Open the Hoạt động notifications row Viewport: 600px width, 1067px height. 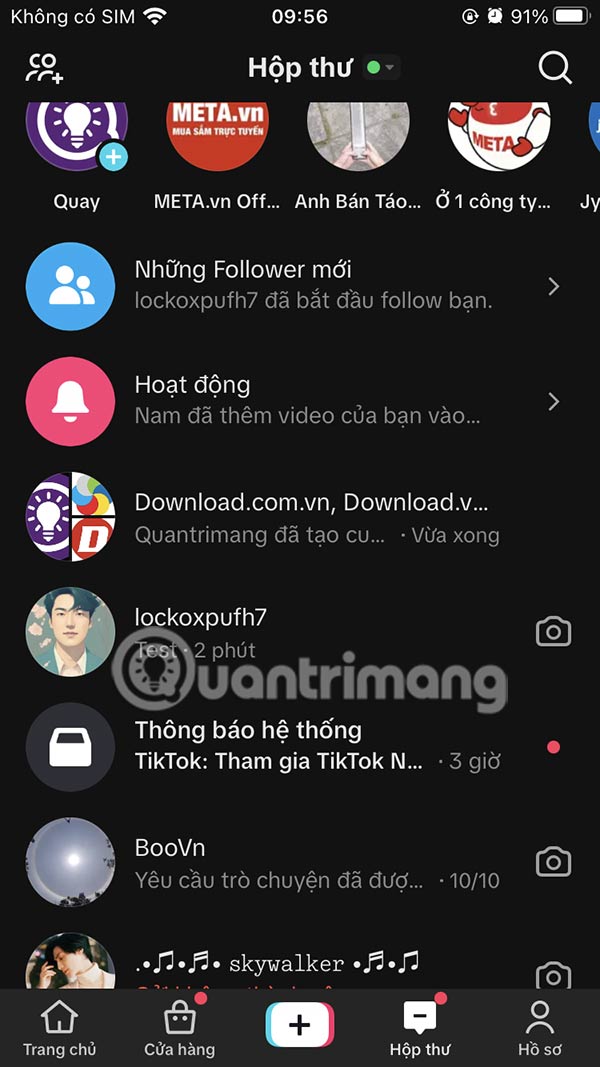click(x=300, y=401)
